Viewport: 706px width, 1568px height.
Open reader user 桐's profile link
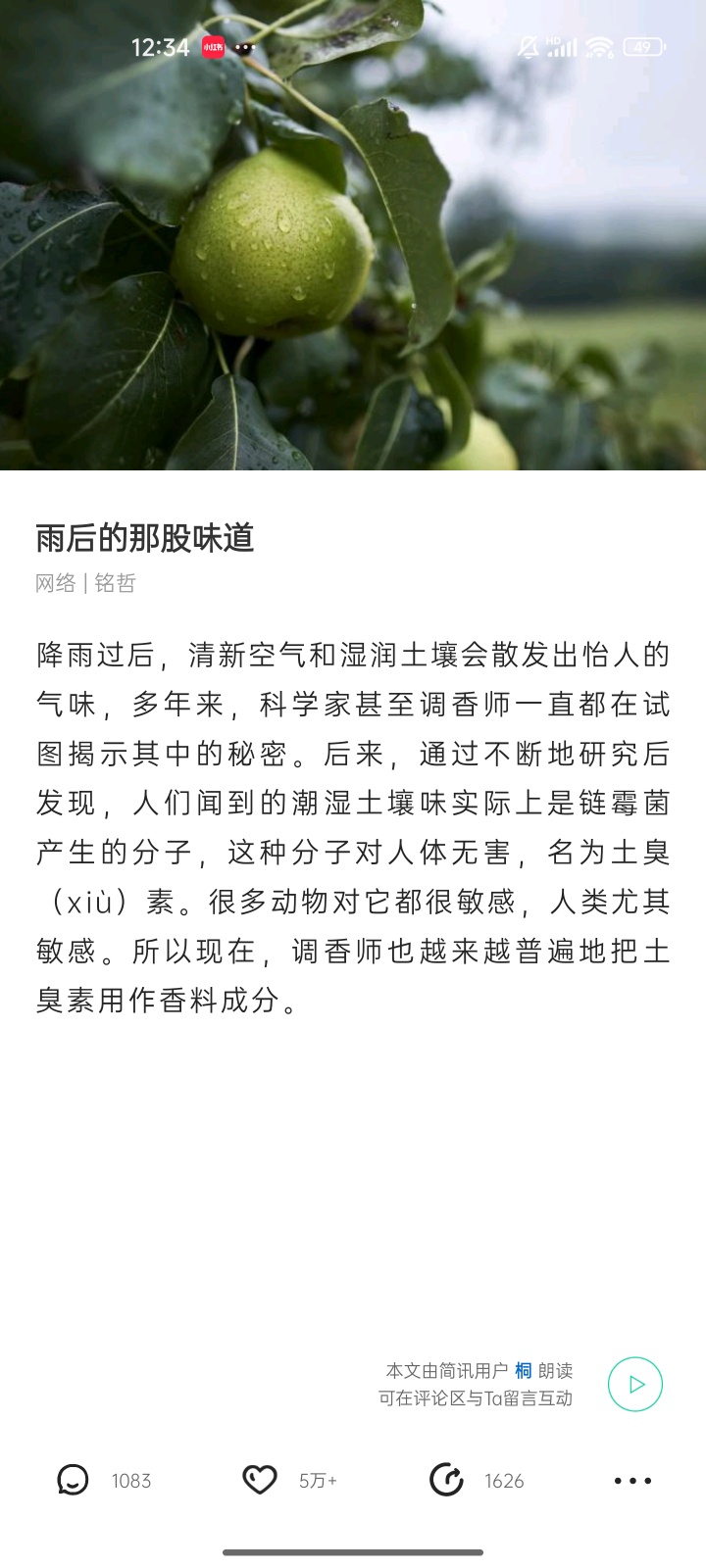(x=523, y=1370)
